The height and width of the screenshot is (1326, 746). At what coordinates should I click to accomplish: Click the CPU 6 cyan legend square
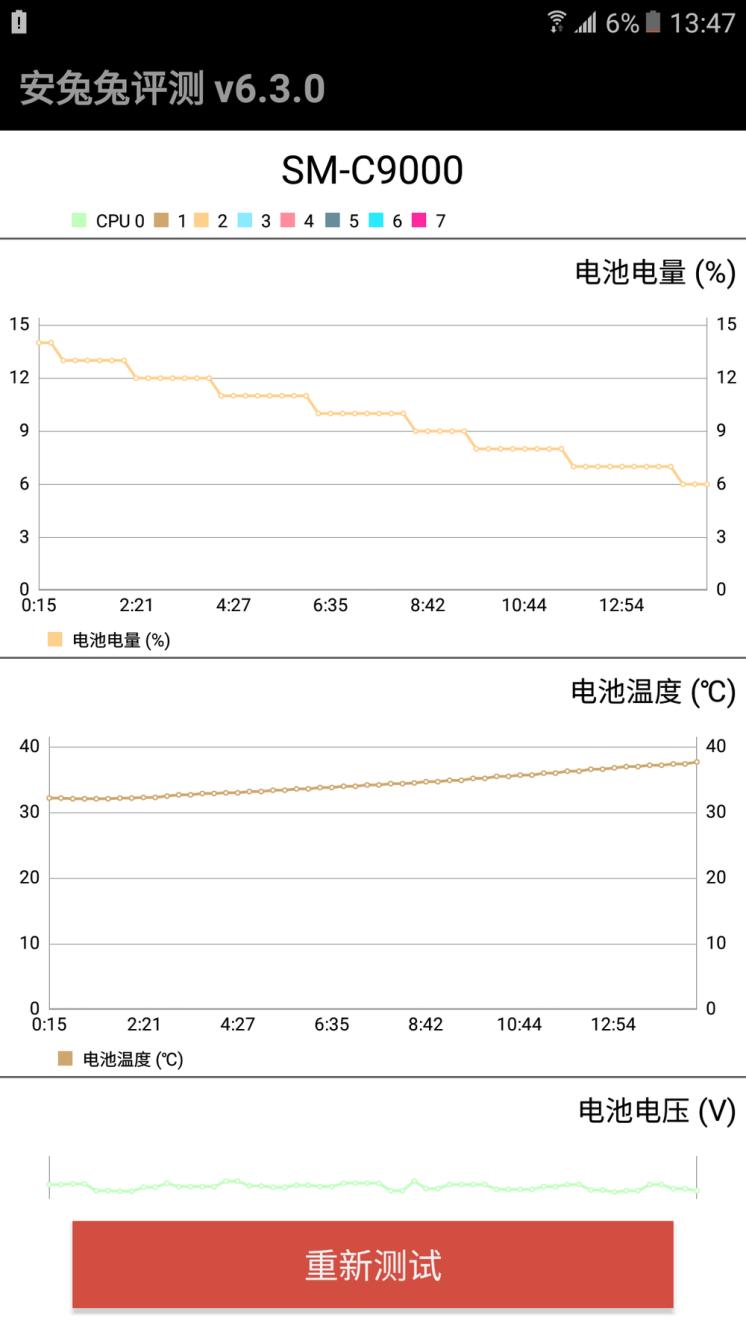pos(378,218)
